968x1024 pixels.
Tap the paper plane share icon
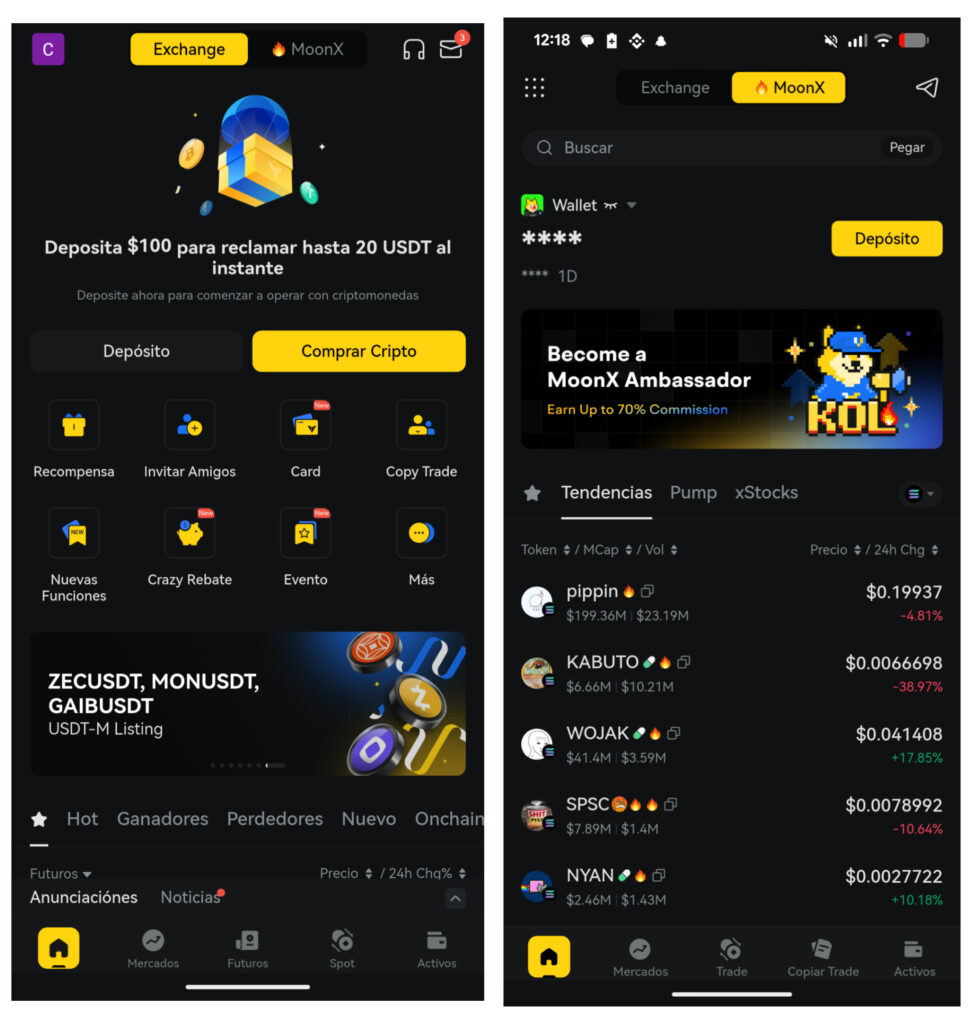(927, 87)
